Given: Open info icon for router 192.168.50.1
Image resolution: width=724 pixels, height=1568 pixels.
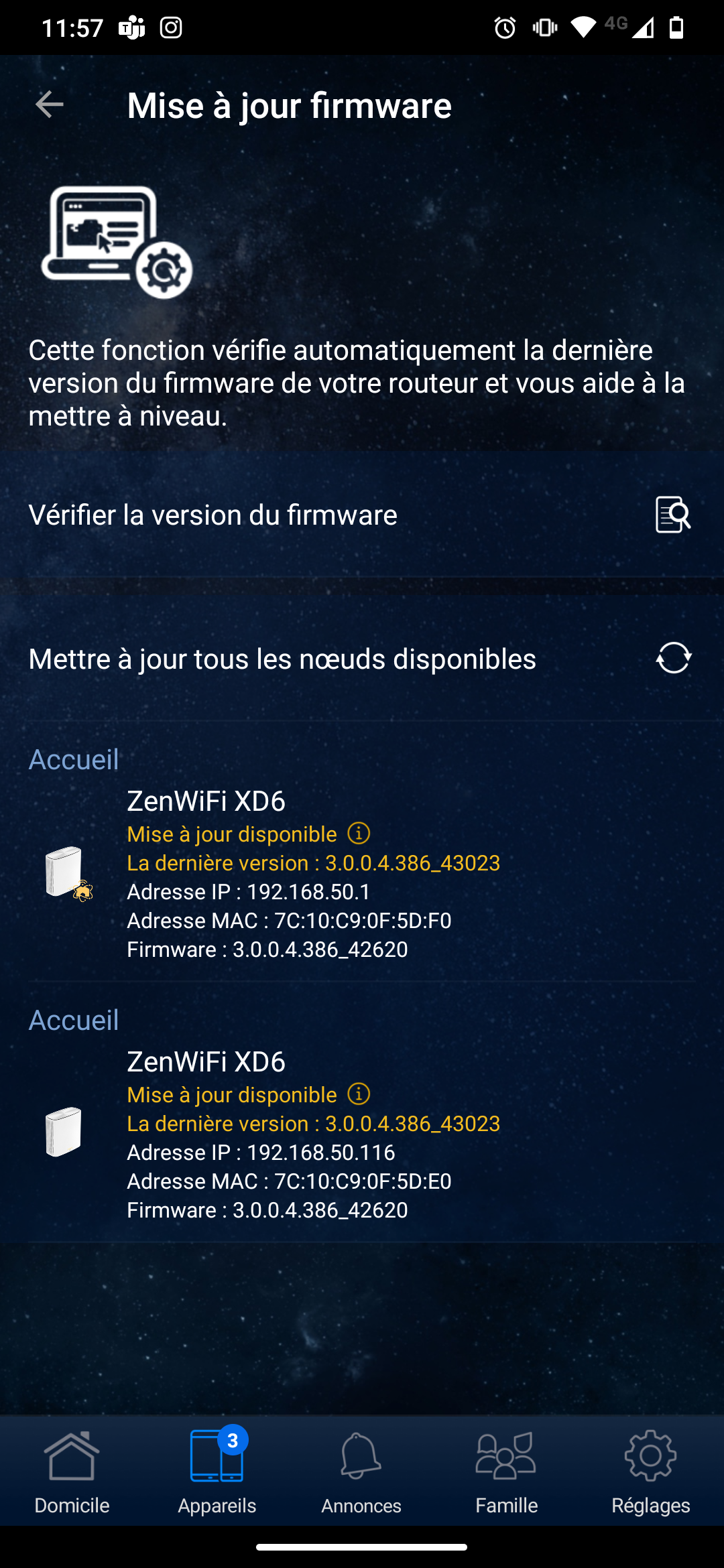Looking at the screenshot, I should (359, 834).
